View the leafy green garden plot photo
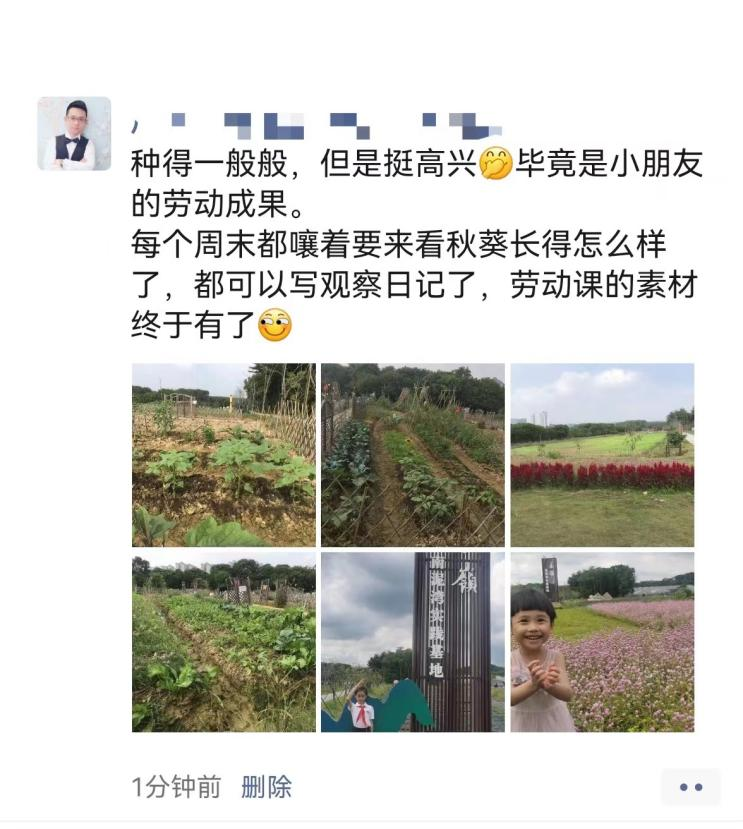The width and height of the screenshot is (743, 829). (223, 641)
